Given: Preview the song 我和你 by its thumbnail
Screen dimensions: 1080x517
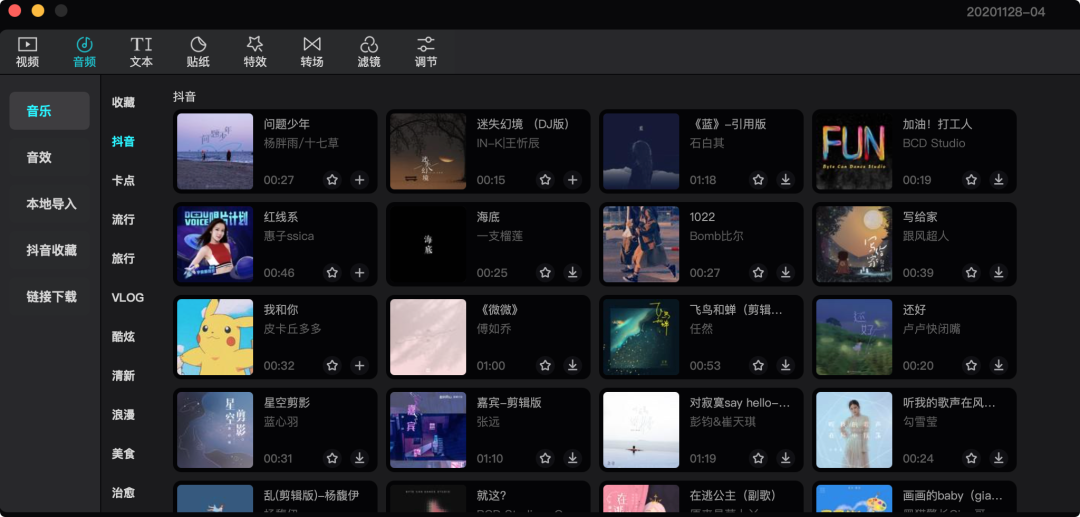Looking at the screenshot, I should click(215, 337).
